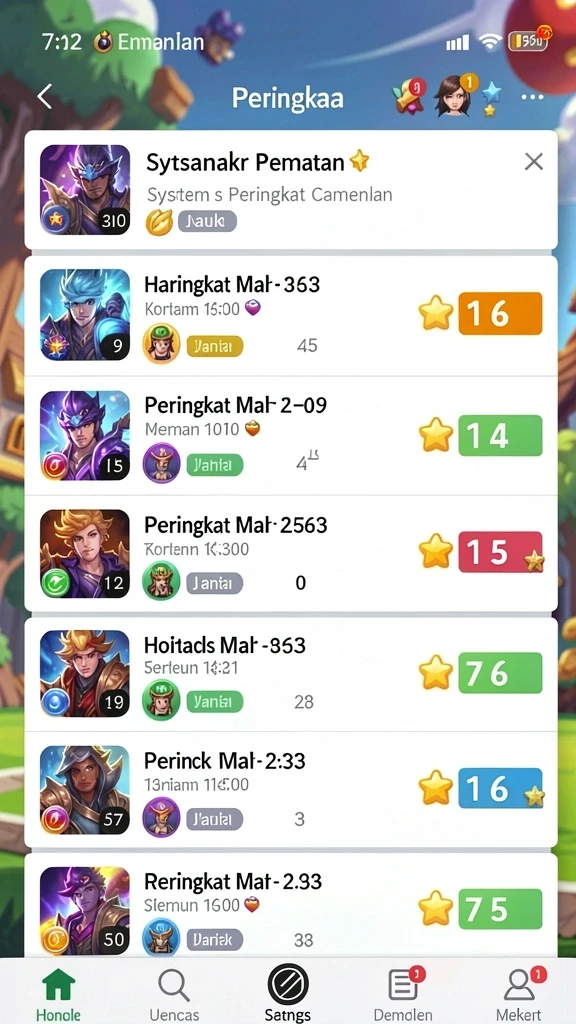Switch to the Uencas search tab
The image size is (576, 1024).
174,993
